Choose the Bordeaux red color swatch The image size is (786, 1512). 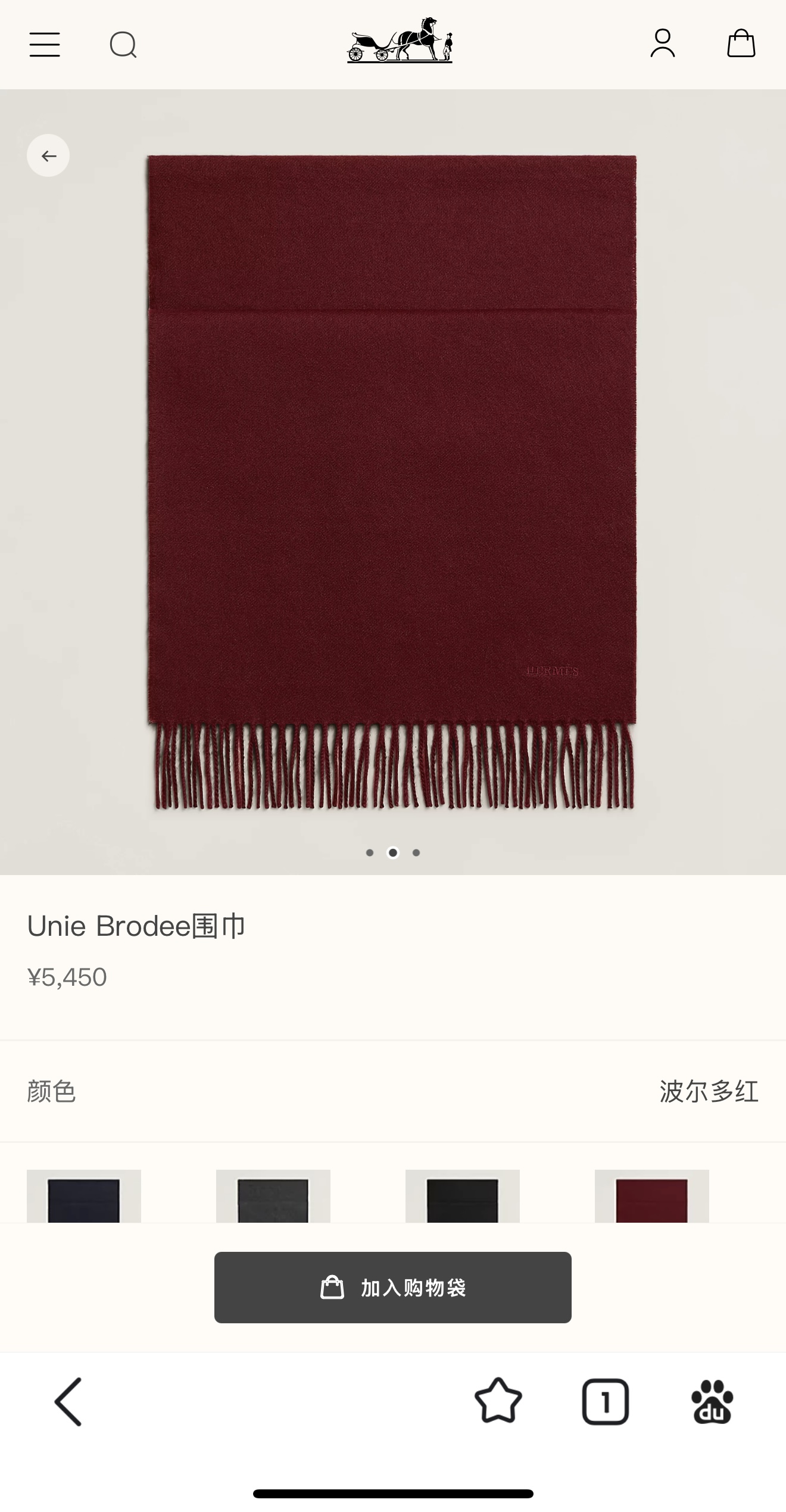click(x=652, y=1197)
